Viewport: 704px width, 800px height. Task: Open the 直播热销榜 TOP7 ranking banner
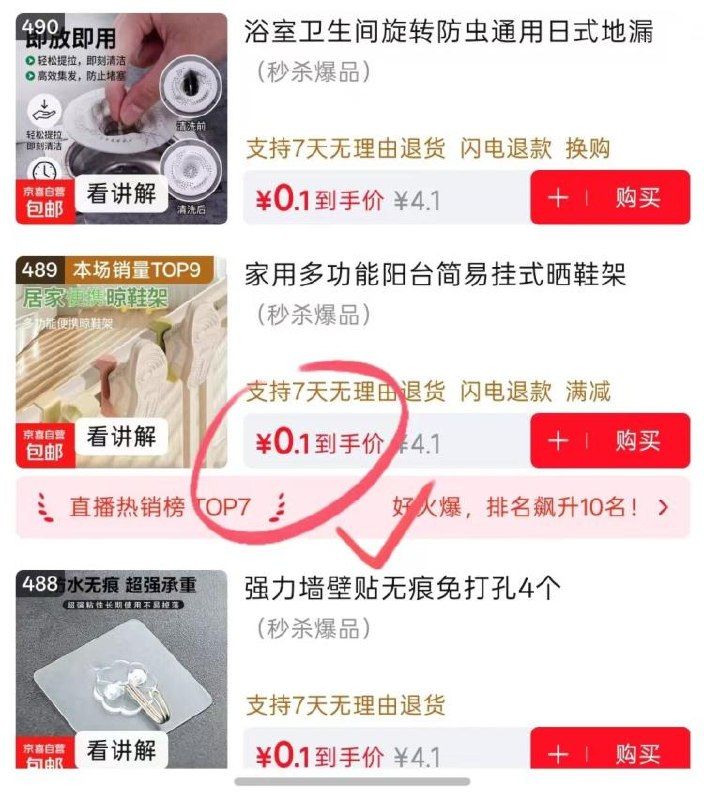[x=353, y=508]
